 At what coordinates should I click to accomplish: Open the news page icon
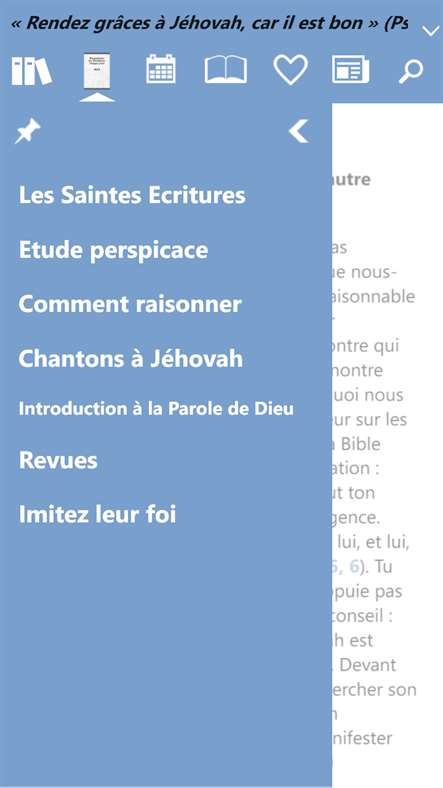pos(350,70)
